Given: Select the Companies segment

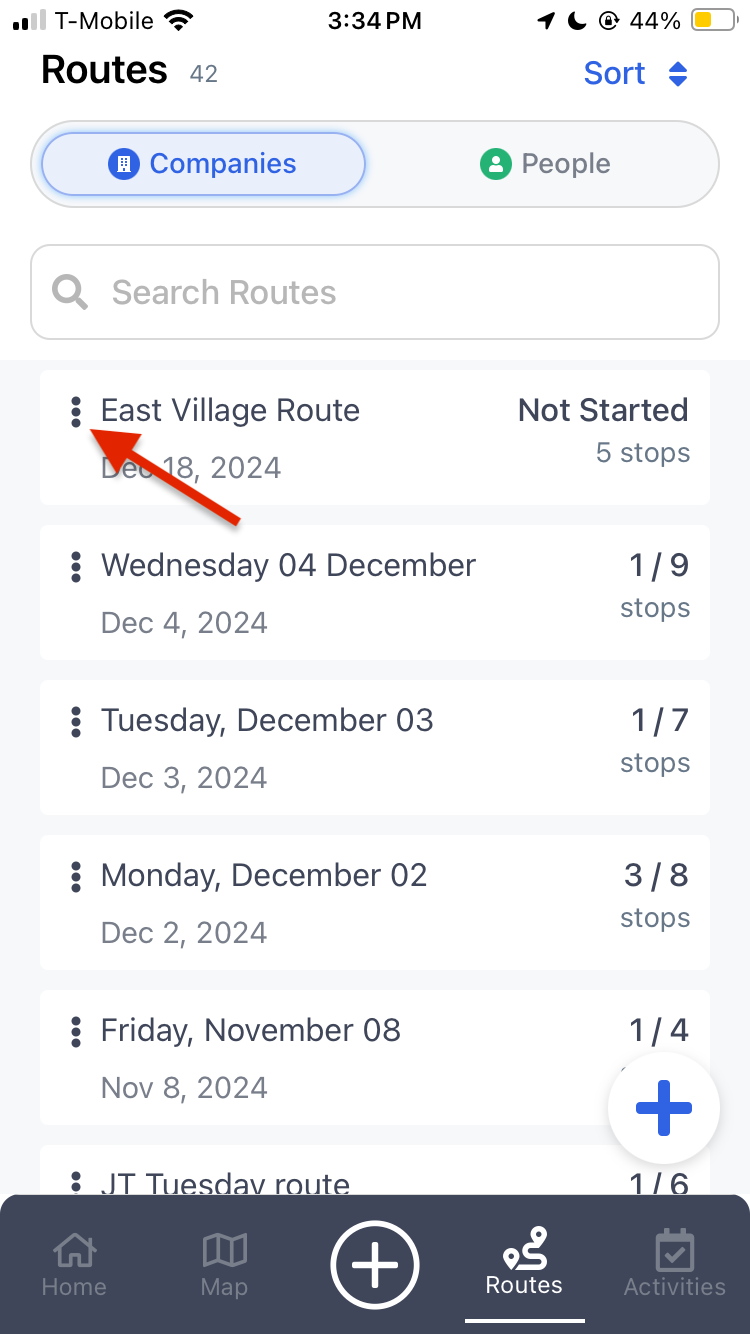Looking at the screenshot, I should tap(203, 164).
